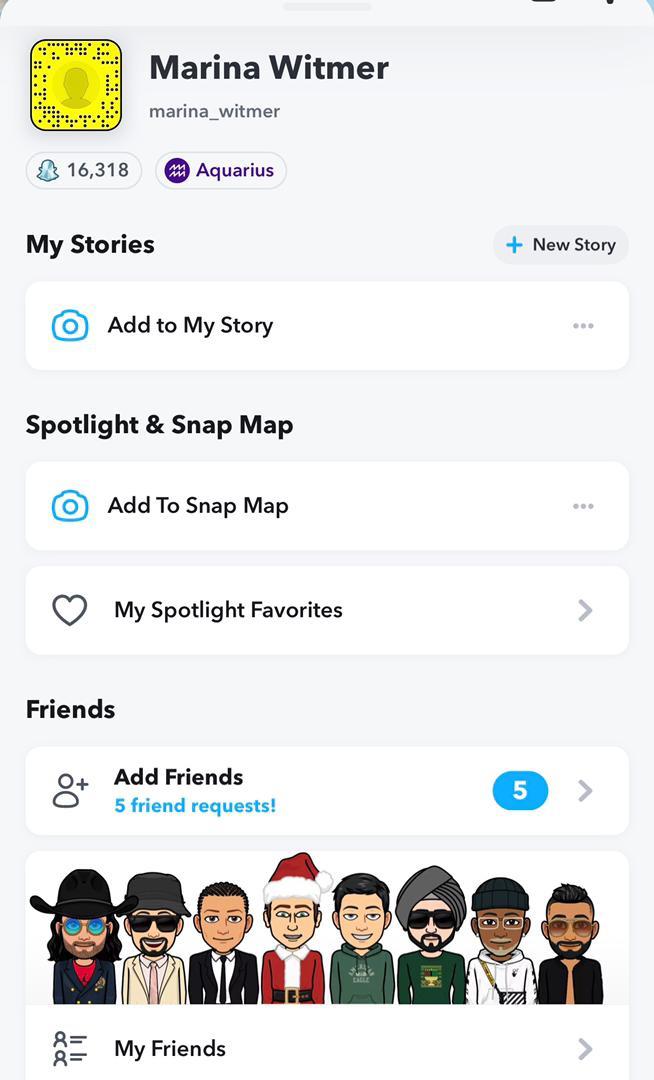Open options for Add To Snap Map
654x1080 pixels.
pyautogui.click(x=583, y=506)
